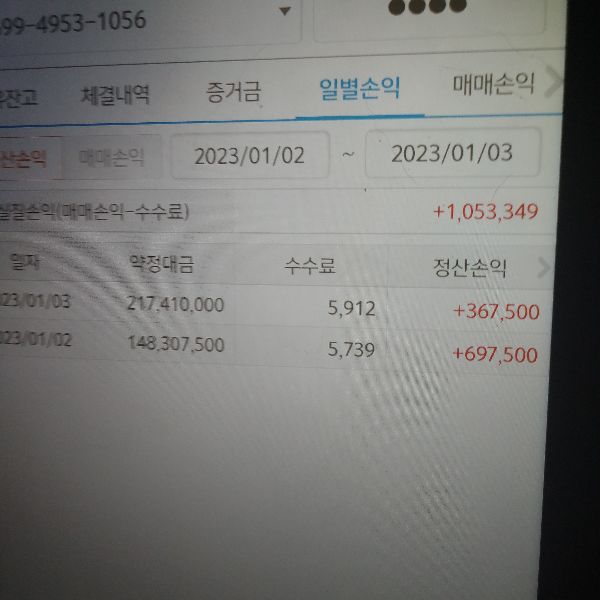The image size is (600, 600).
Task: Open the 매매손익 top tab
Action: tap(493, 84)
